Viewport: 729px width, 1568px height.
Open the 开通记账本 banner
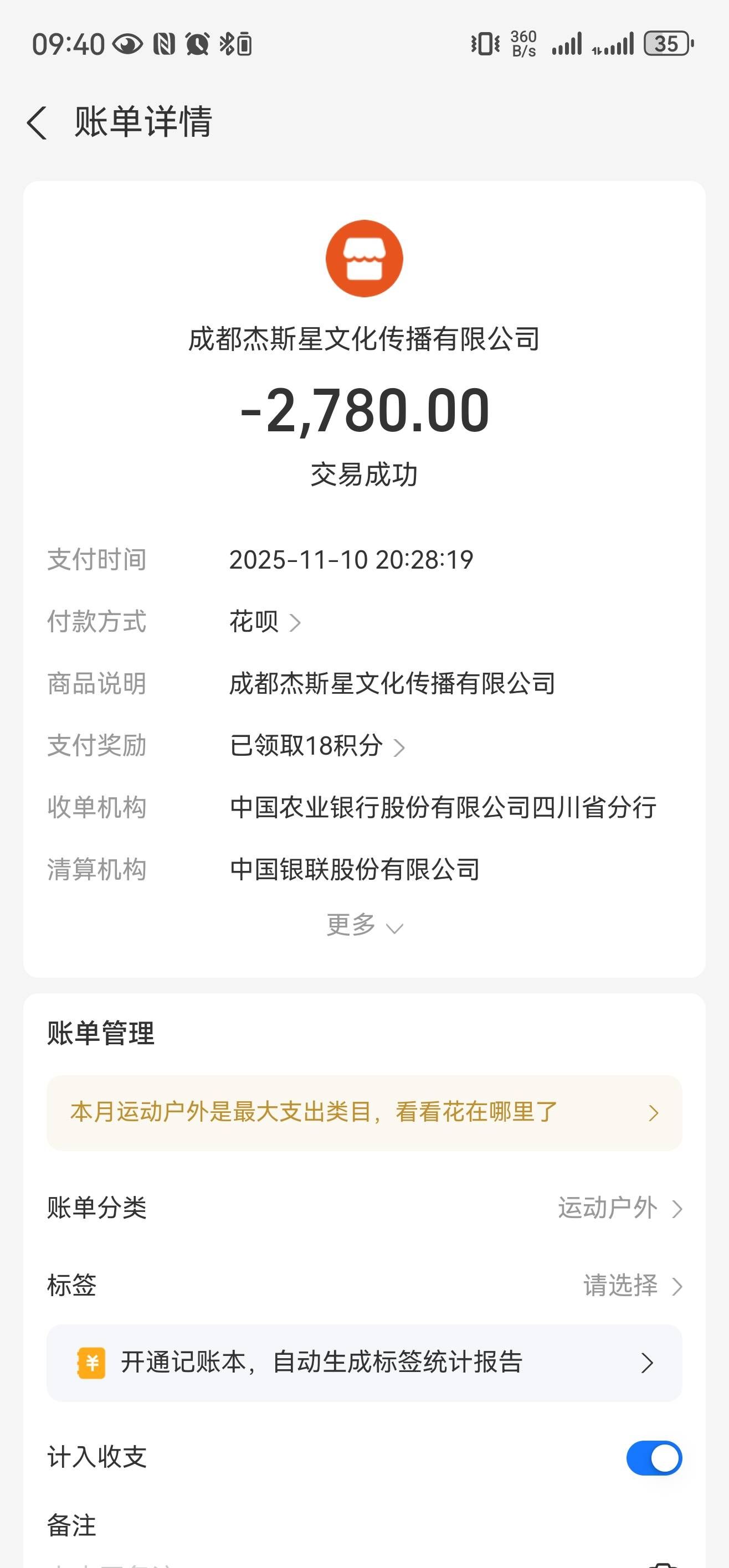[364, 1363]
